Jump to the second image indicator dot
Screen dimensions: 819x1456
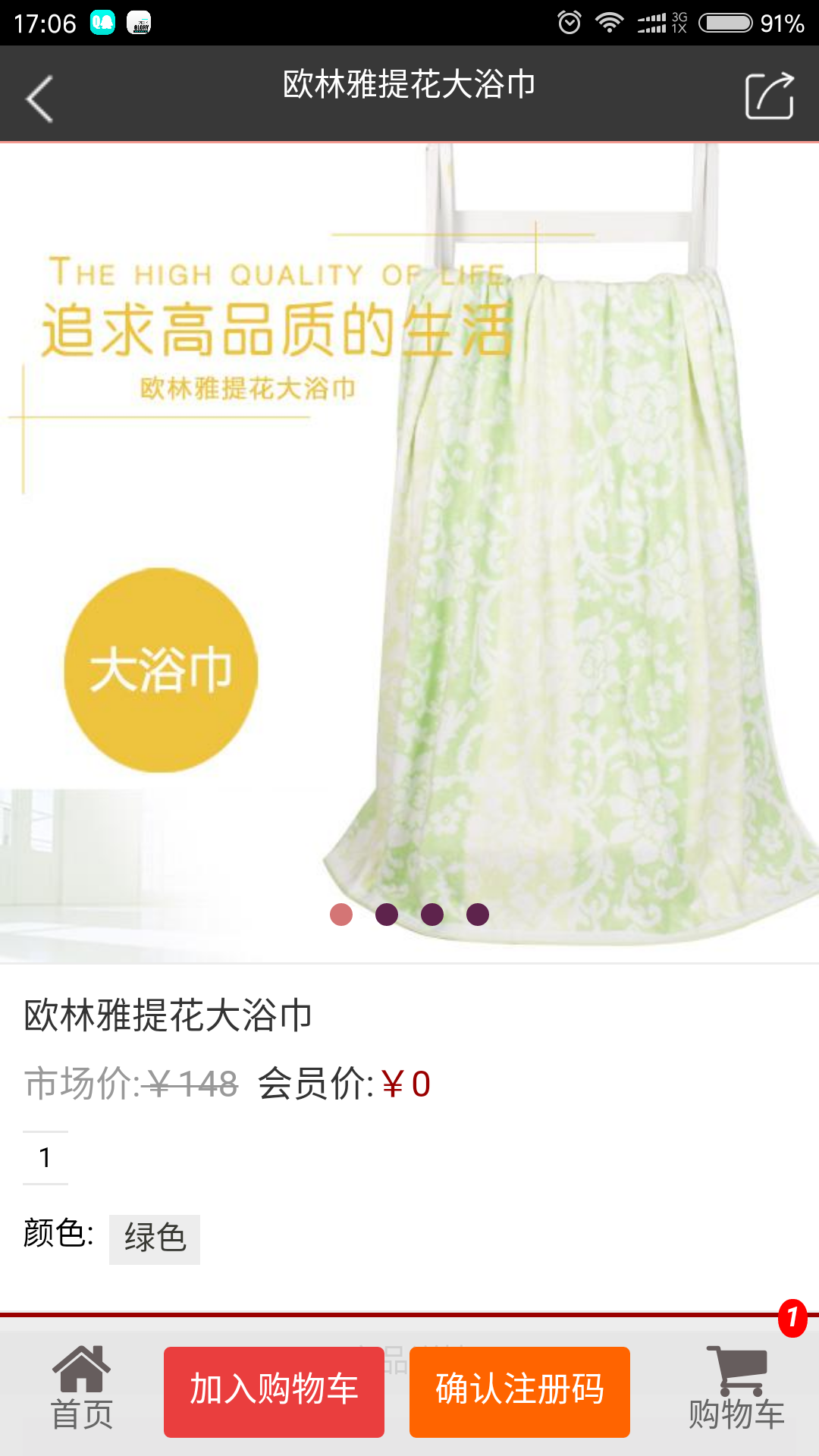coord(387,915)
